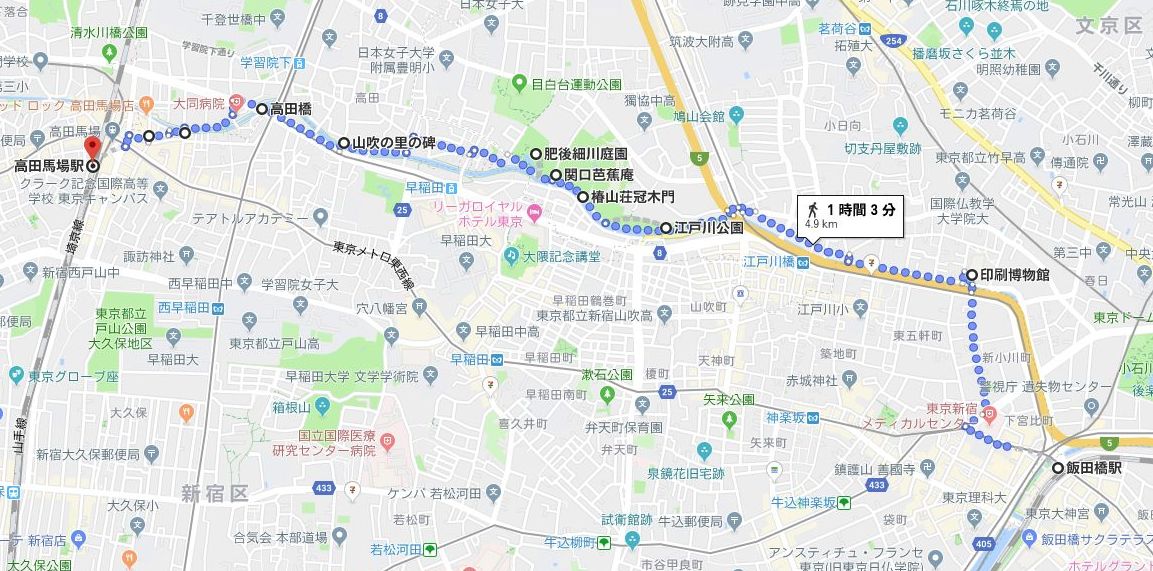Viewport: 1153px width, 571px height.
Task: Tap the 早稲田 metro station icon
Action: pyautogui.click(x=496, y=359)
